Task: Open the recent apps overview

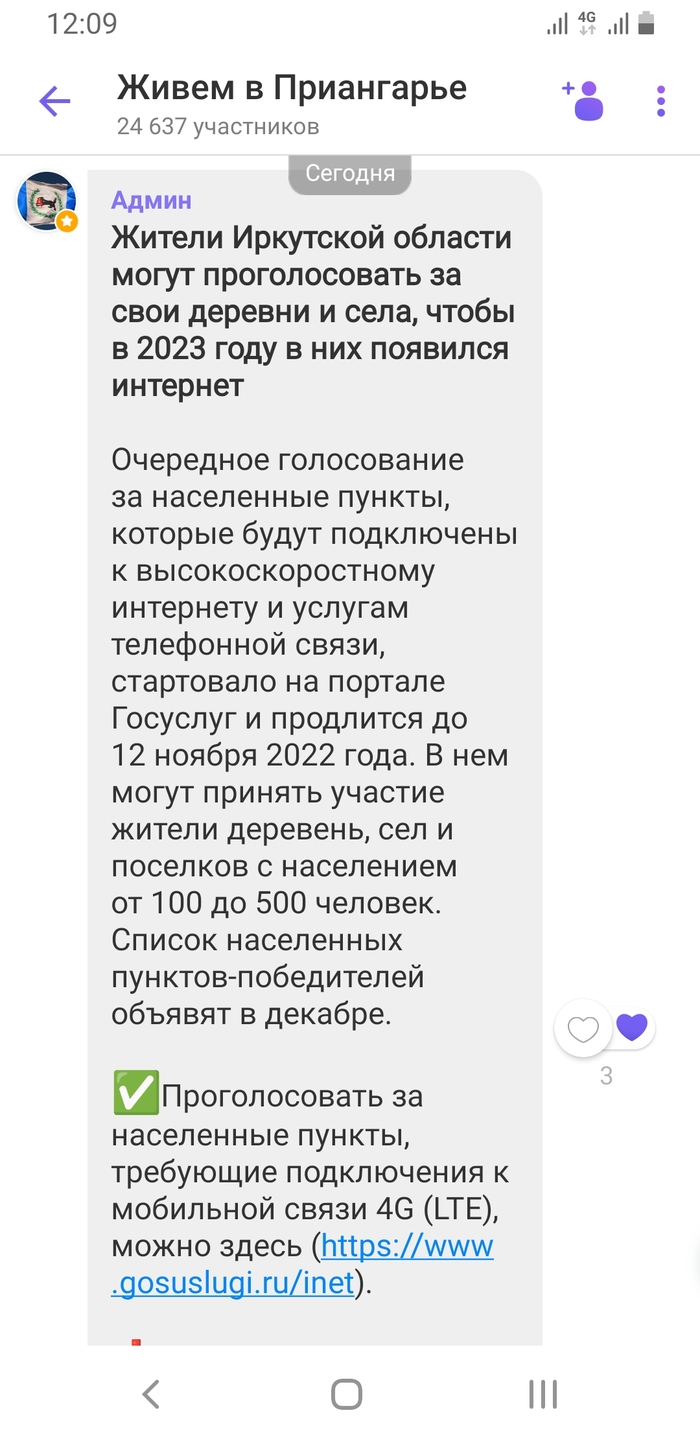Action: (x=542, y=1393)
